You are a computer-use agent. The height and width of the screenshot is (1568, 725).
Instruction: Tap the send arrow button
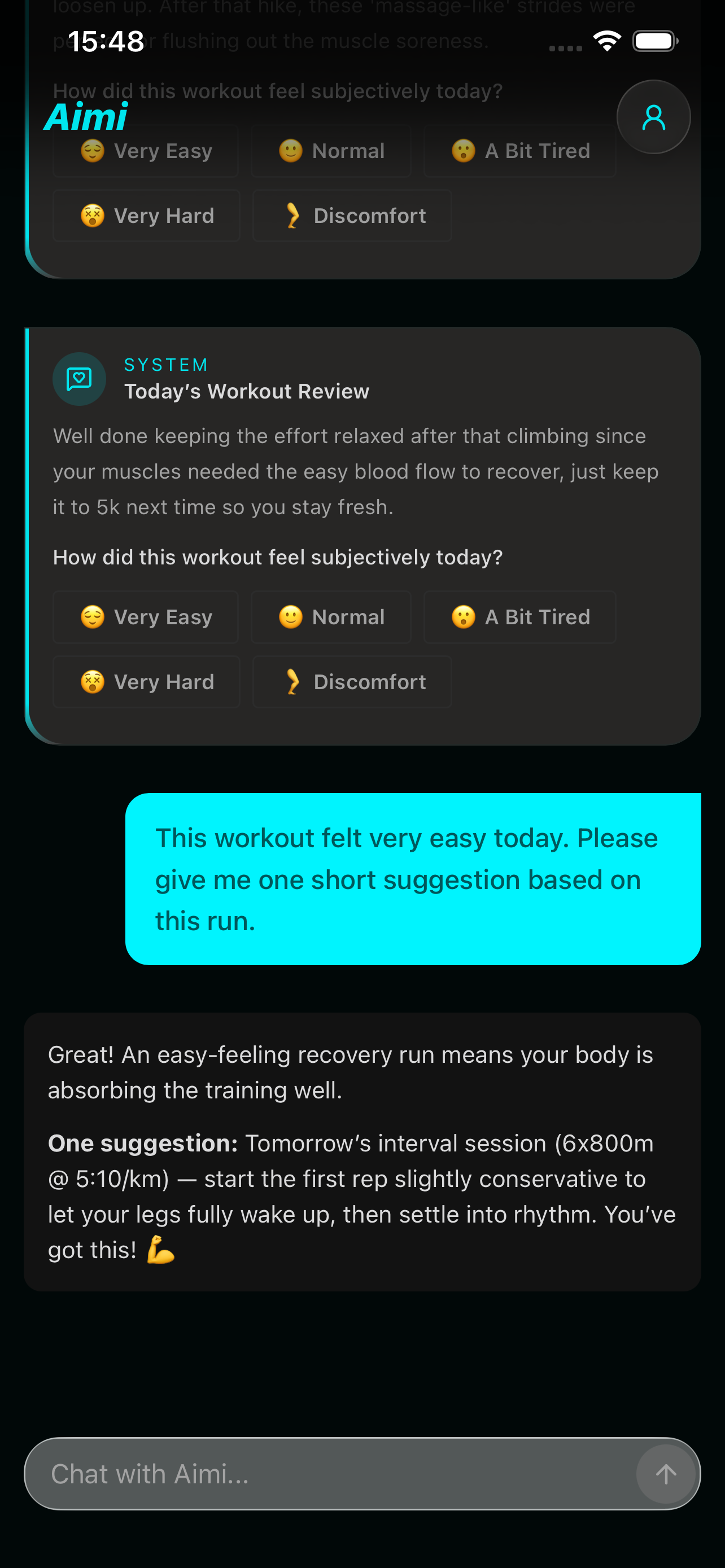[666, 1474]
